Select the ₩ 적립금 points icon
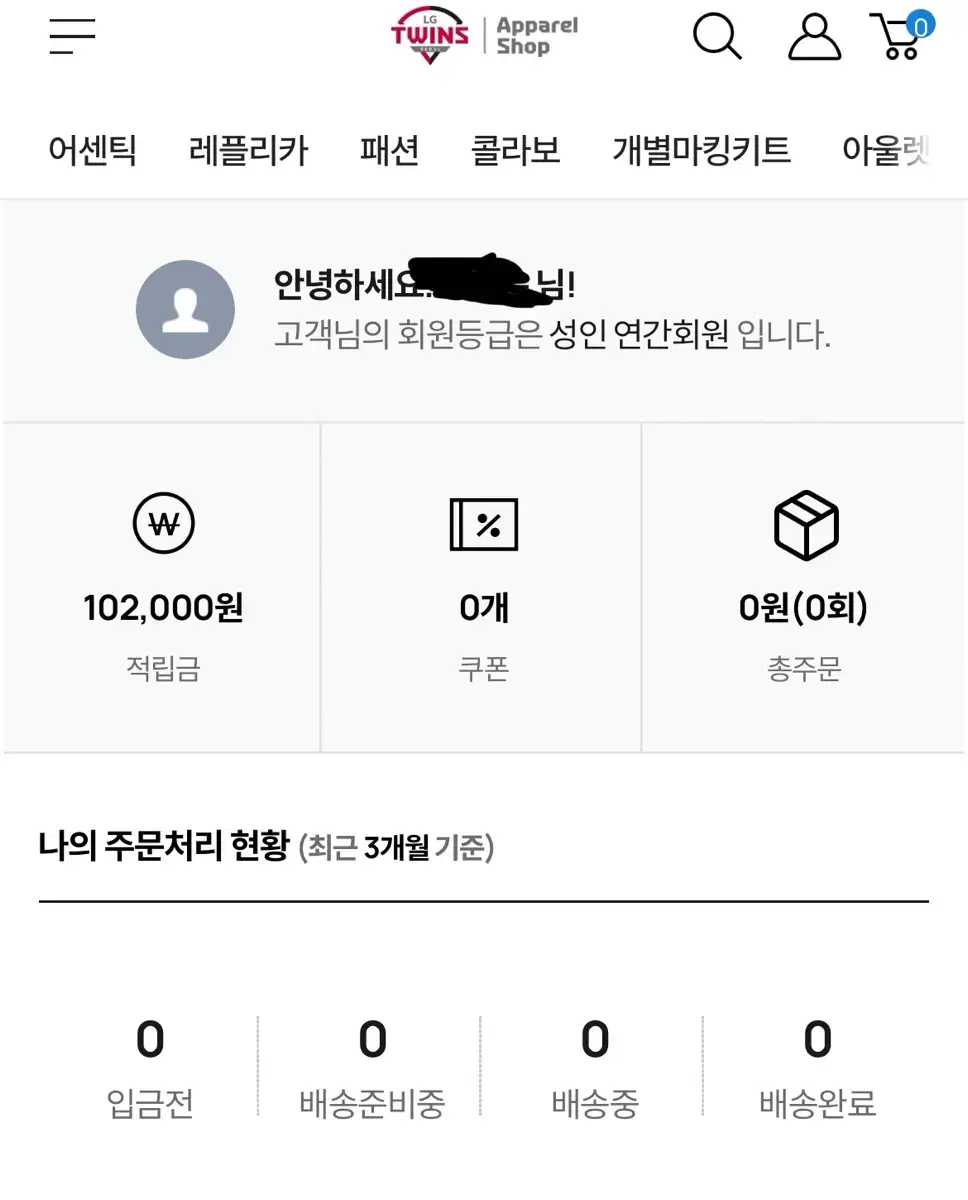The image size is (968, 1200). (163, 523)
